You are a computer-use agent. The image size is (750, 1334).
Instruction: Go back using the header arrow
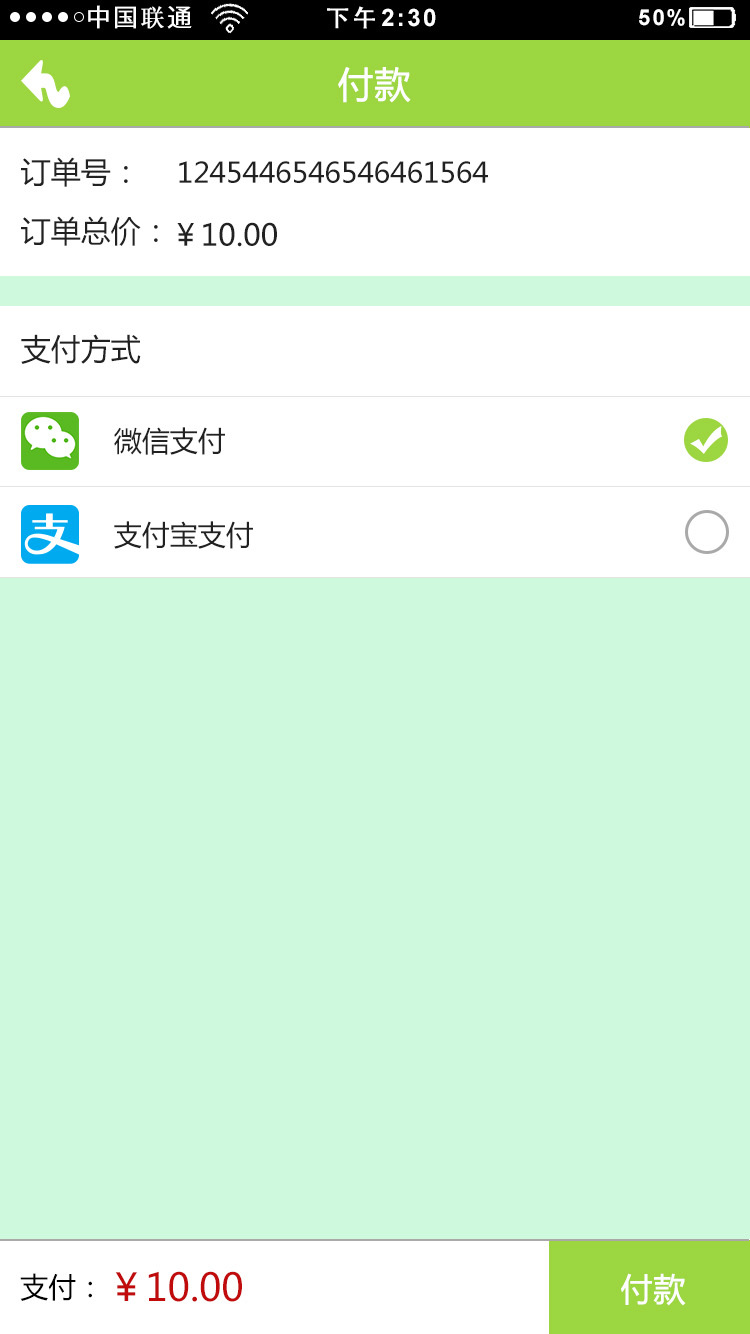pyautogui.click(x=45, y=84)
